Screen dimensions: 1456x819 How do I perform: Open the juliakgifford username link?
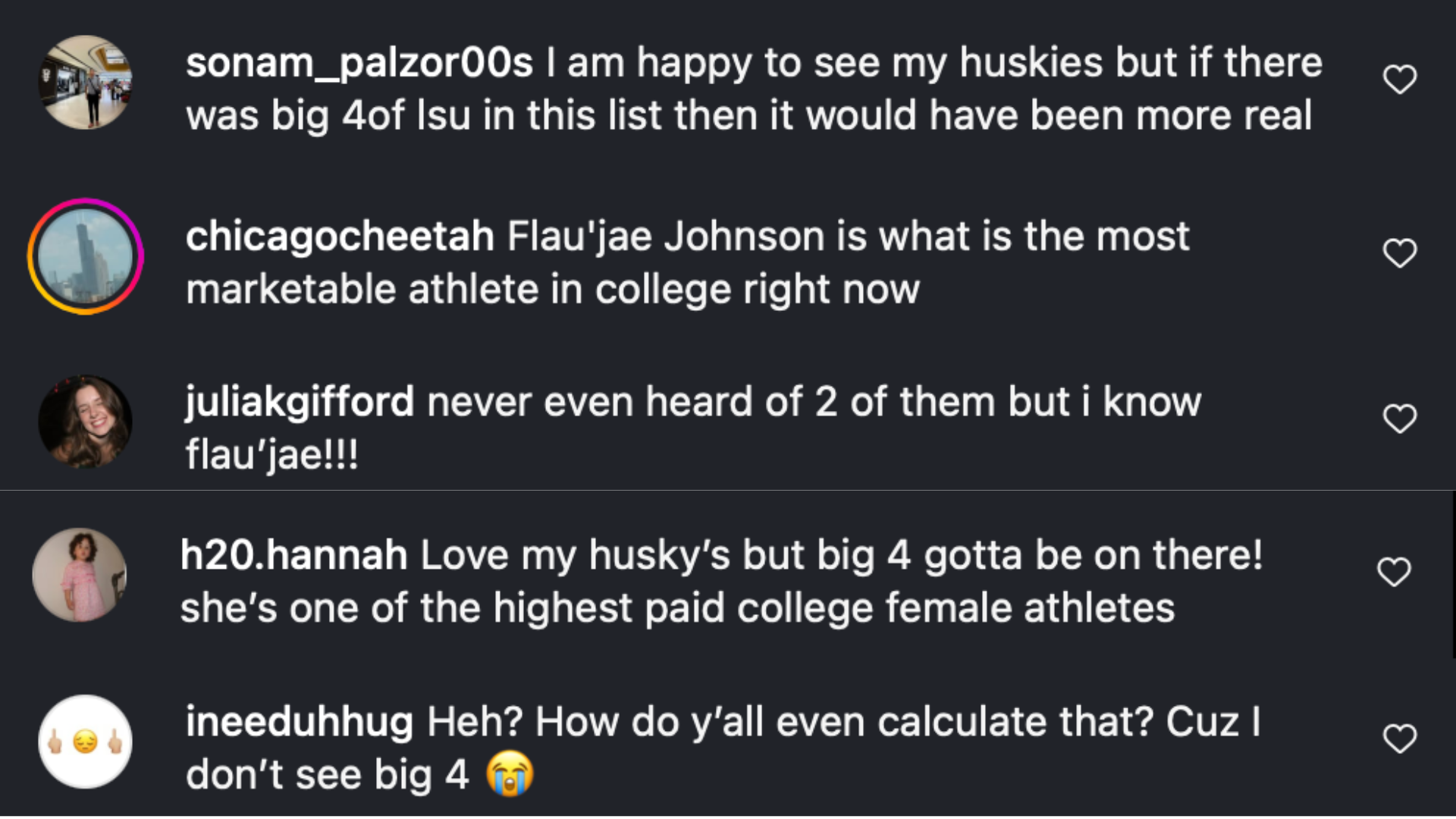coord(300,402)
